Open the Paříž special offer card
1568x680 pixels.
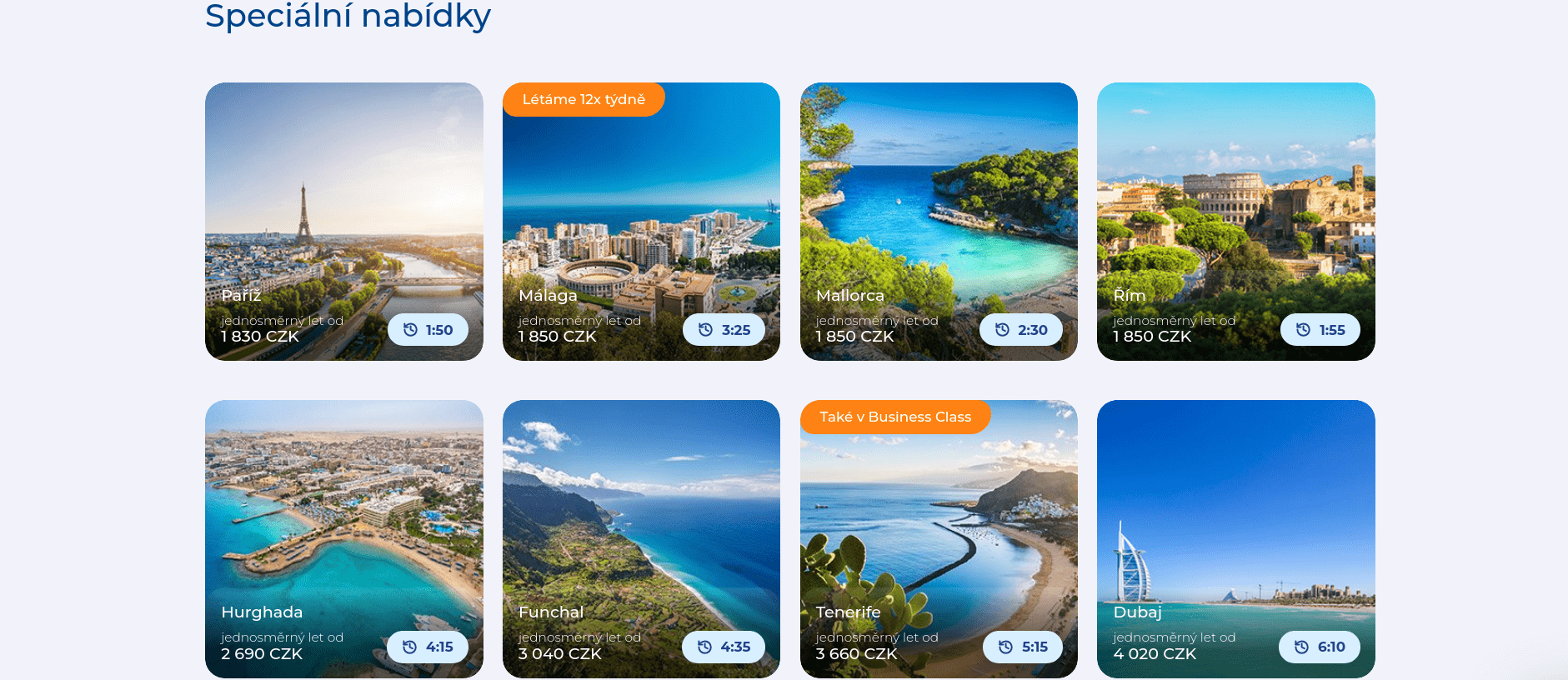[x=343, y=222]
